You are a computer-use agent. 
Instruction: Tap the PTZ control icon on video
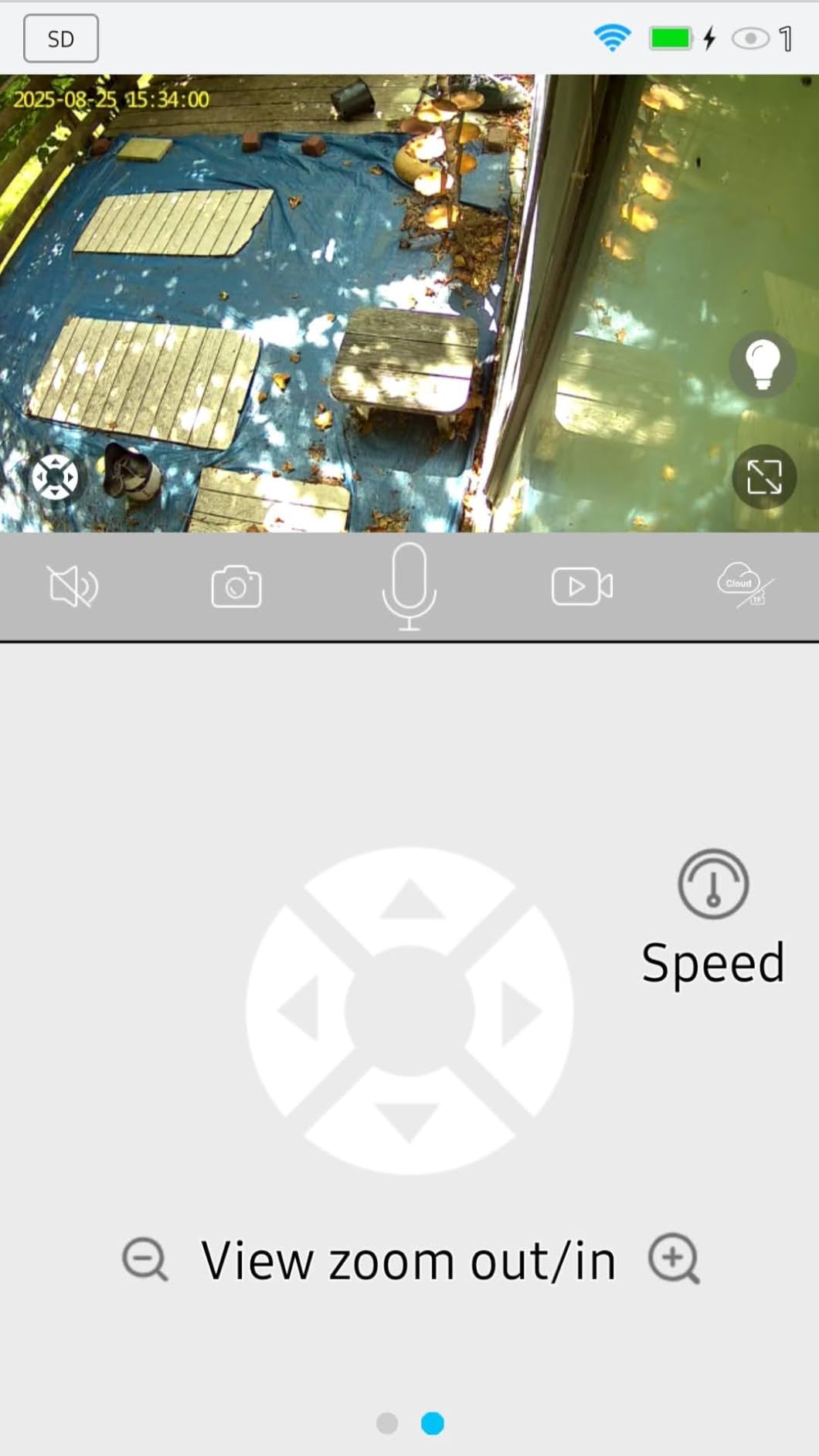coord(55,477)
